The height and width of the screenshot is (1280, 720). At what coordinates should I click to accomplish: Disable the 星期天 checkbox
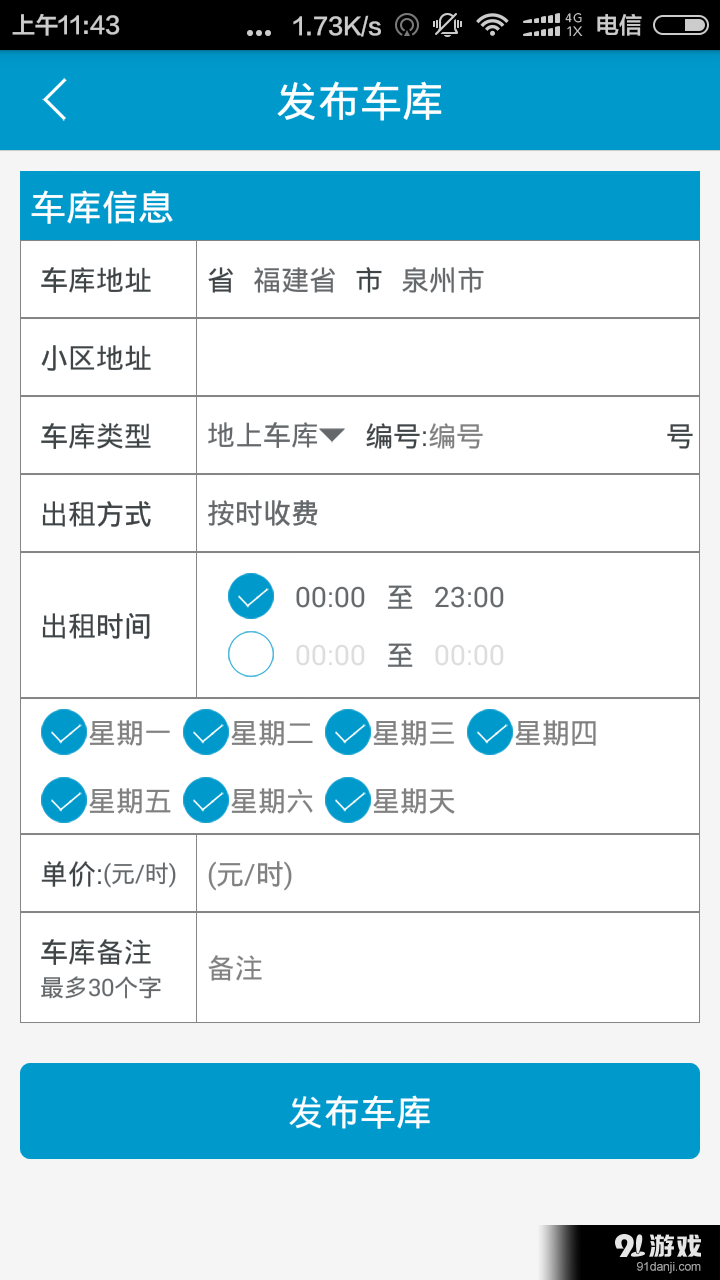click(x=348, y=800)
